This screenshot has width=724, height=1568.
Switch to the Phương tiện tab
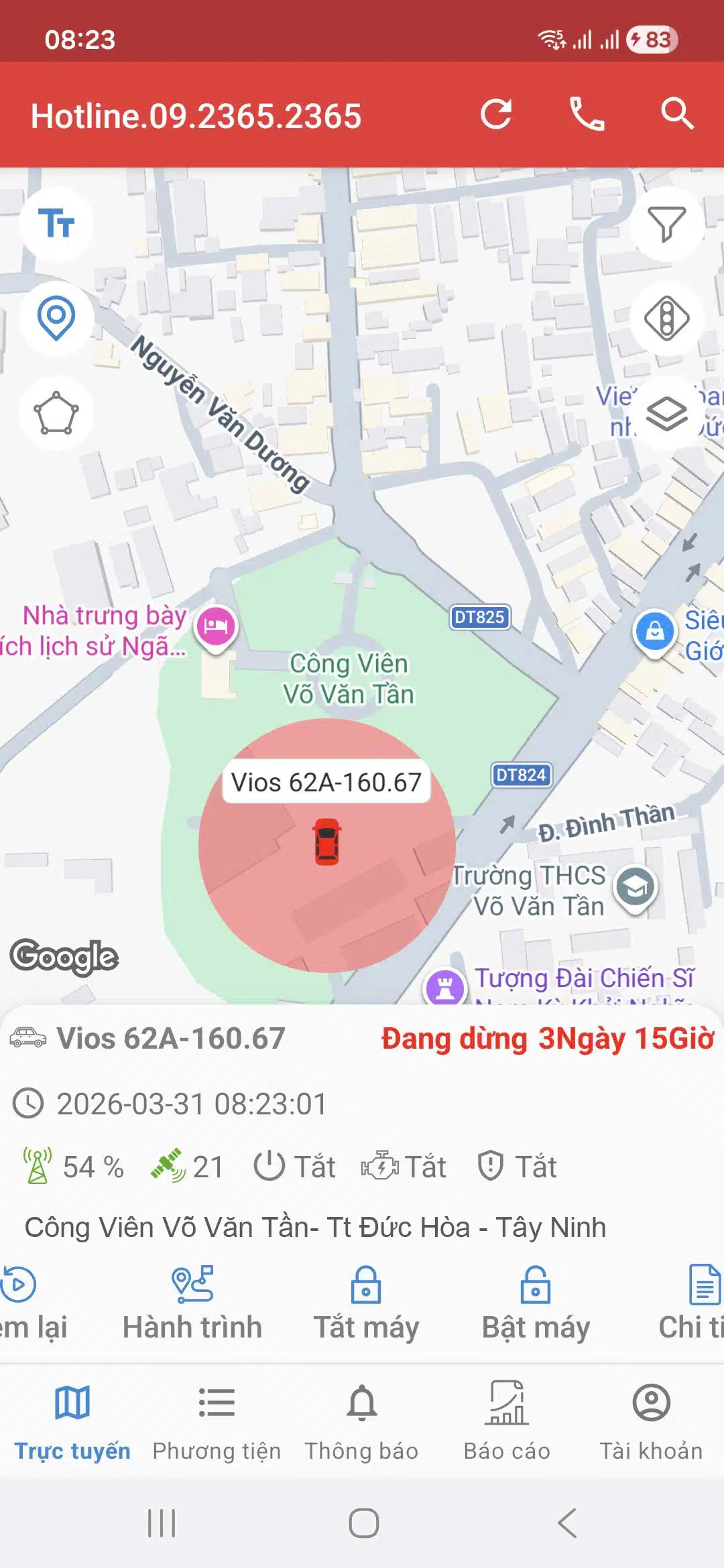coord(217,1420)
